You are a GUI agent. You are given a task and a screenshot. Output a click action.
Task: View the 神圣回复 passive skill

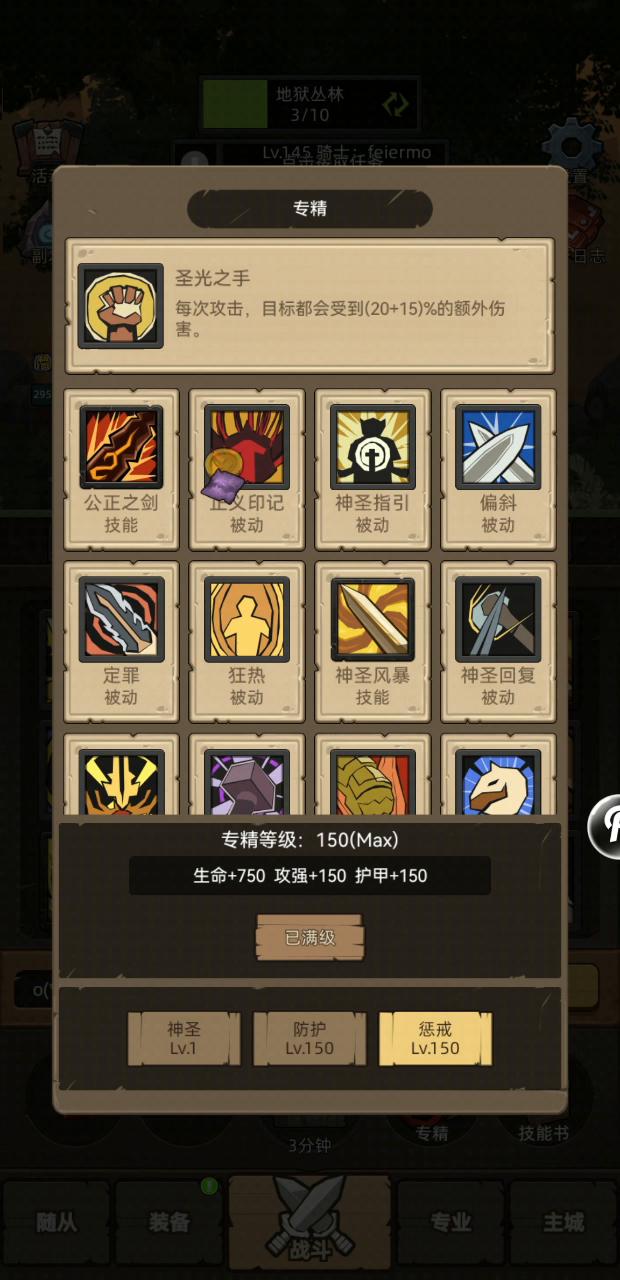pos(498,641)
